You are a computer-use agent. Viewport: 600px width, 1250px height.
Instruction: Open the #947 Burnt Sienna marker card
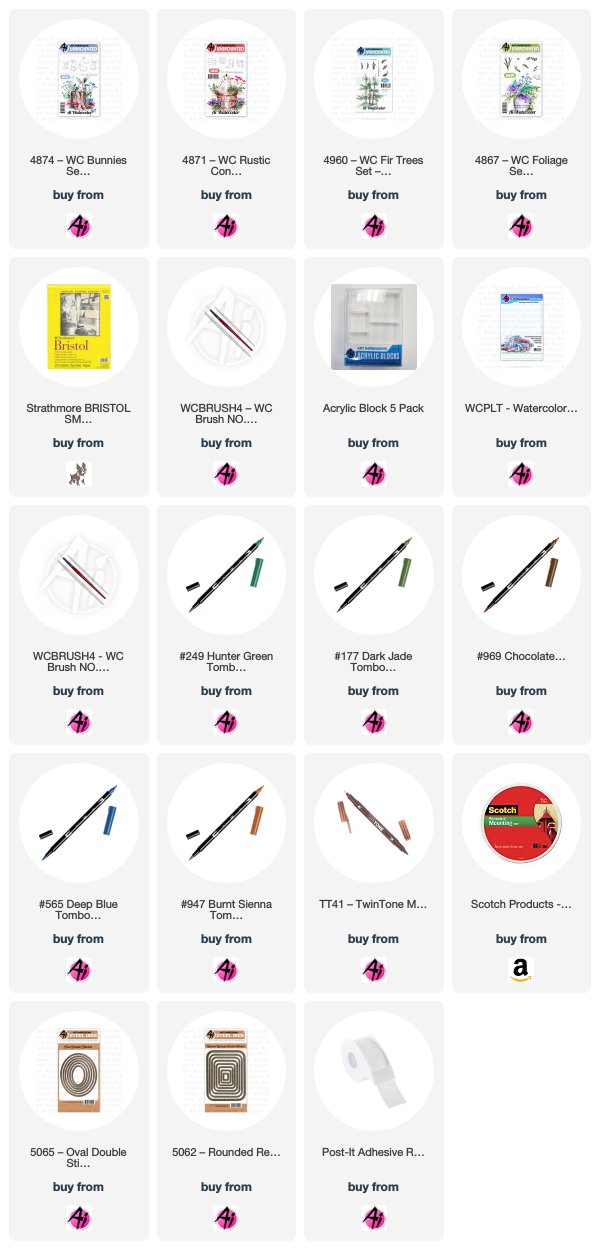tap(226, 873)
